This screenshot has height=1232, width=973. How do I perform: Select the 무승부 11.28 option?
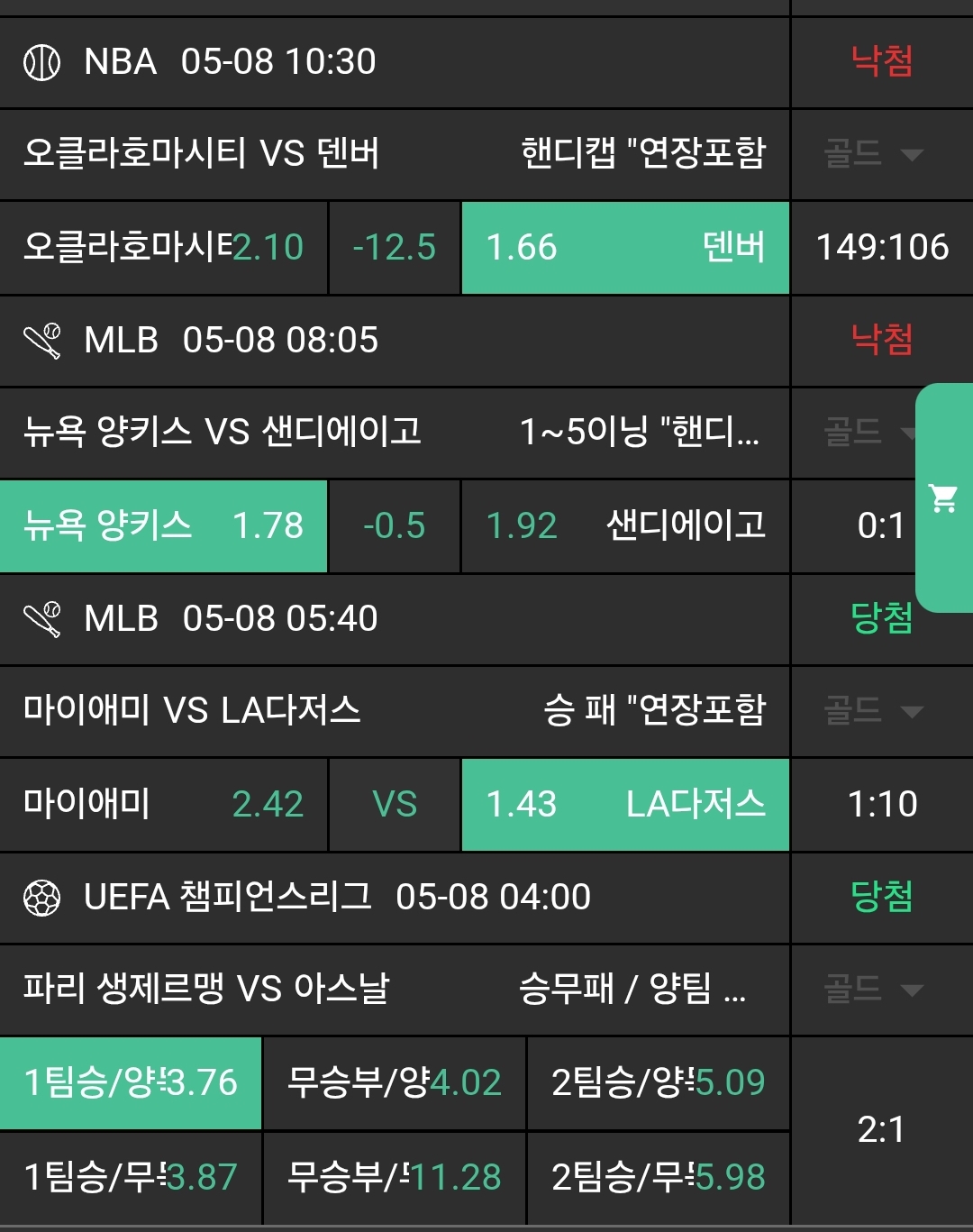pyautogui.click(x=394, y=1177)
